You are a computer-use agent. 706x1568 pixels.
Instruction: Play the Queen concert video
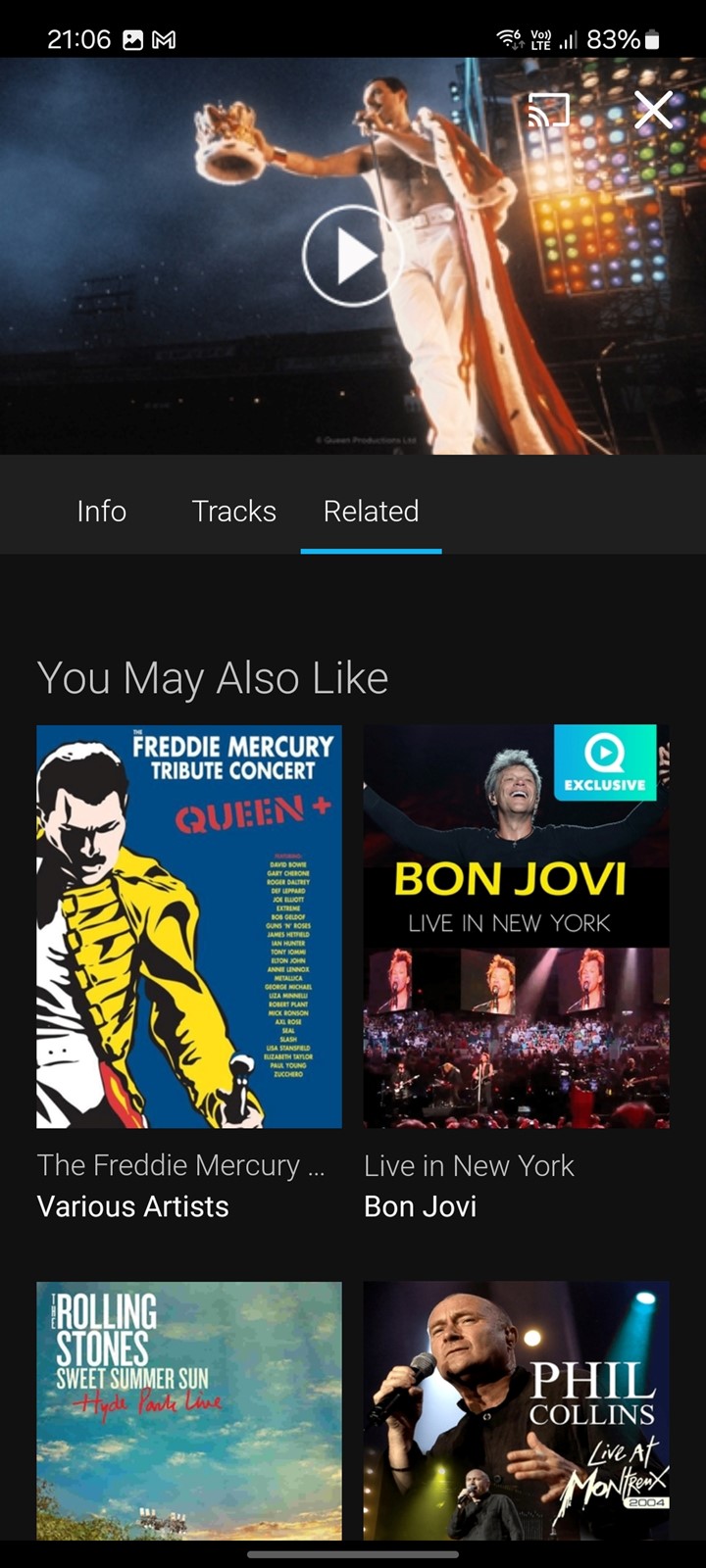point(353,256)
